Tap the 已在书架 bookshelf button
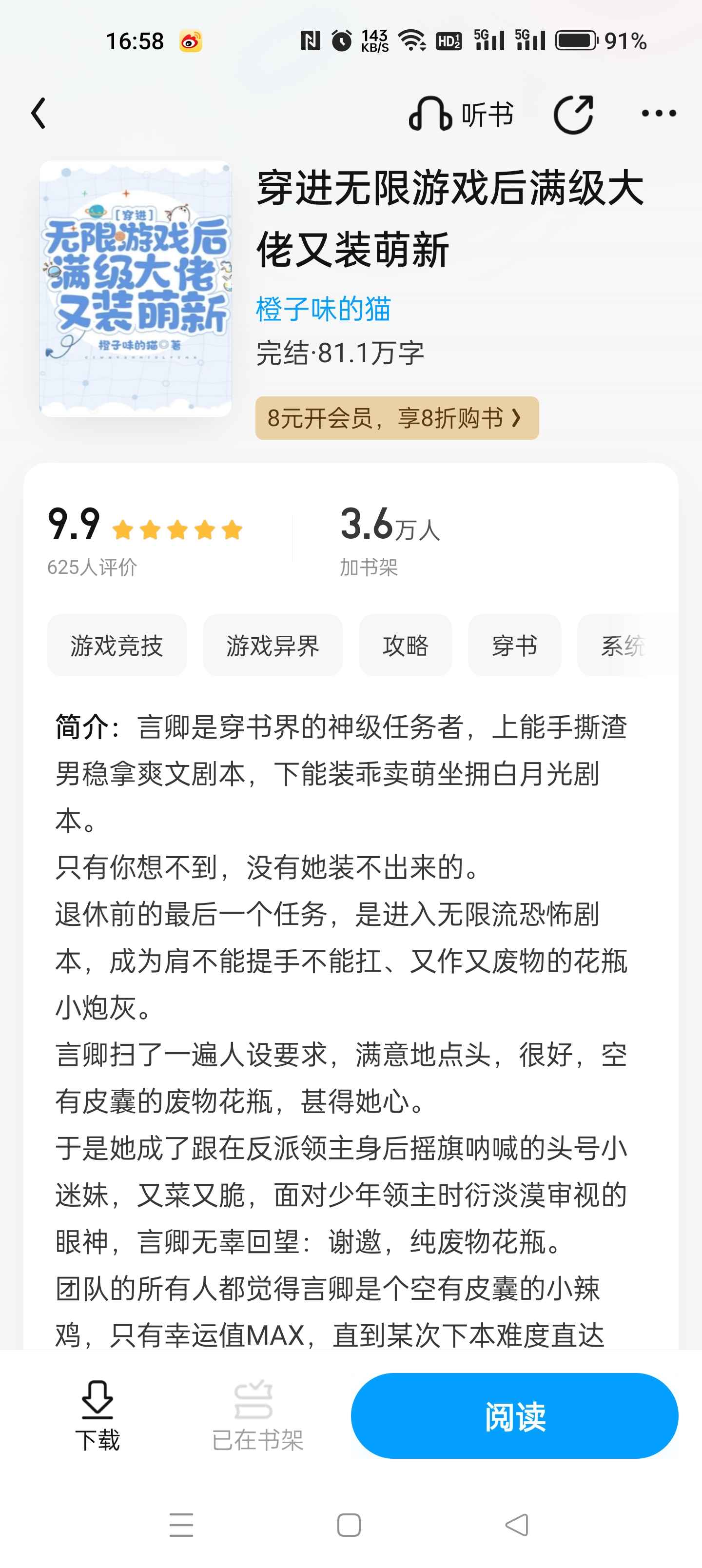Image resolution: width=702 pixels, height=1568 pixels. pyautogui.click(x=257, y=1416)
